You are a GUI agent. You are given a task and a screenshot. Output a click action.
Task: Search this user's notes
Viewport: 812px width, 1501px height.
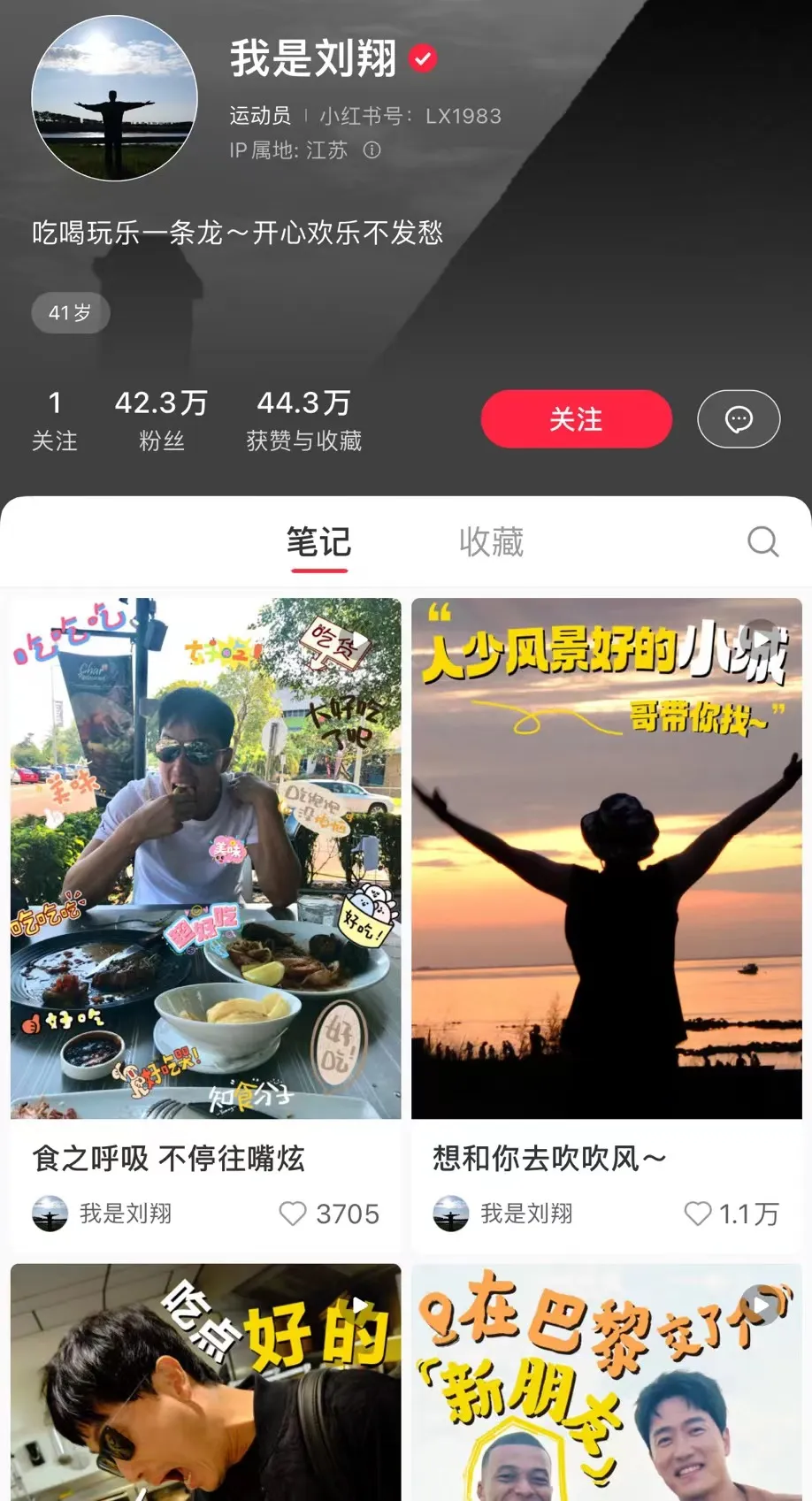(762, 541)
